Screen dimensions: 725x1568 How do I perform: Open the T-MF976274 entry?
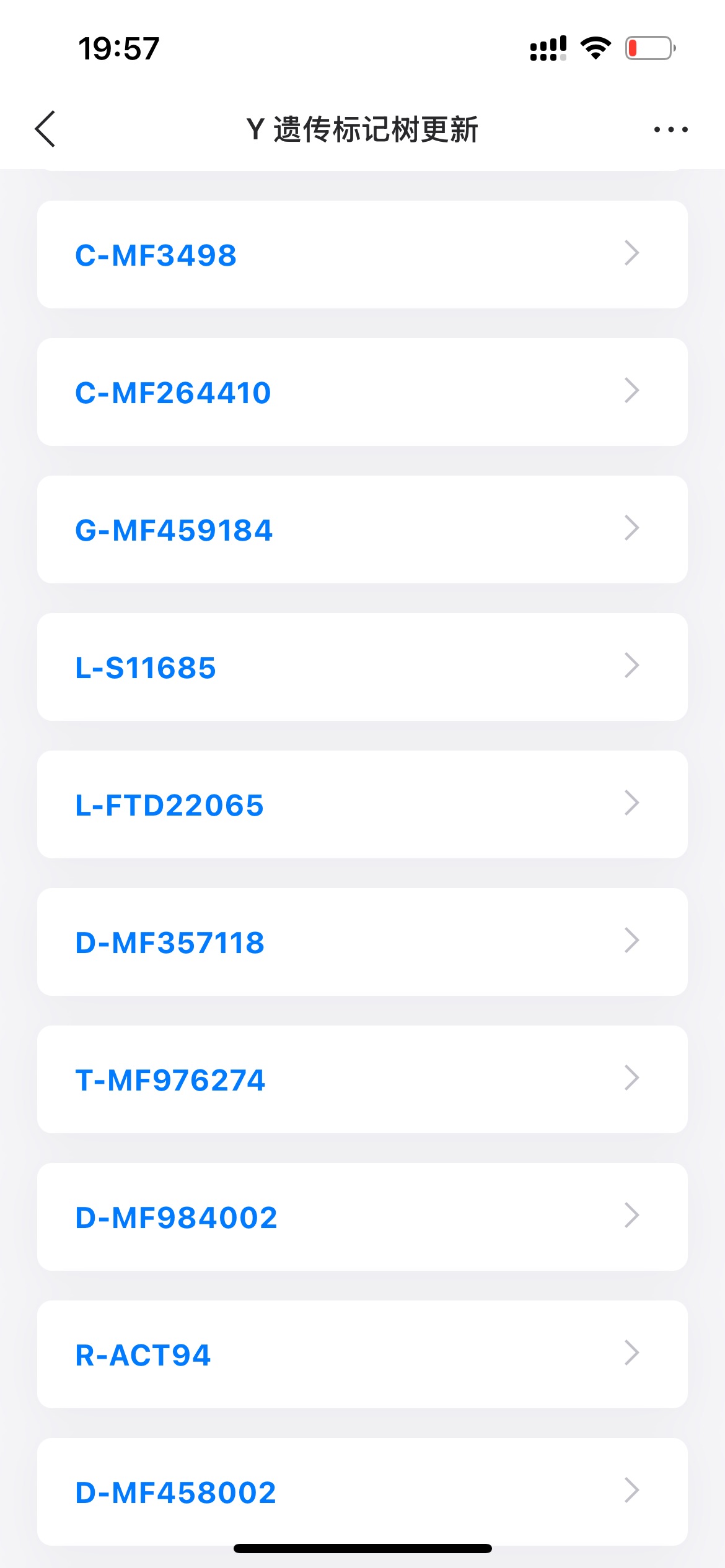(362, 1079)
